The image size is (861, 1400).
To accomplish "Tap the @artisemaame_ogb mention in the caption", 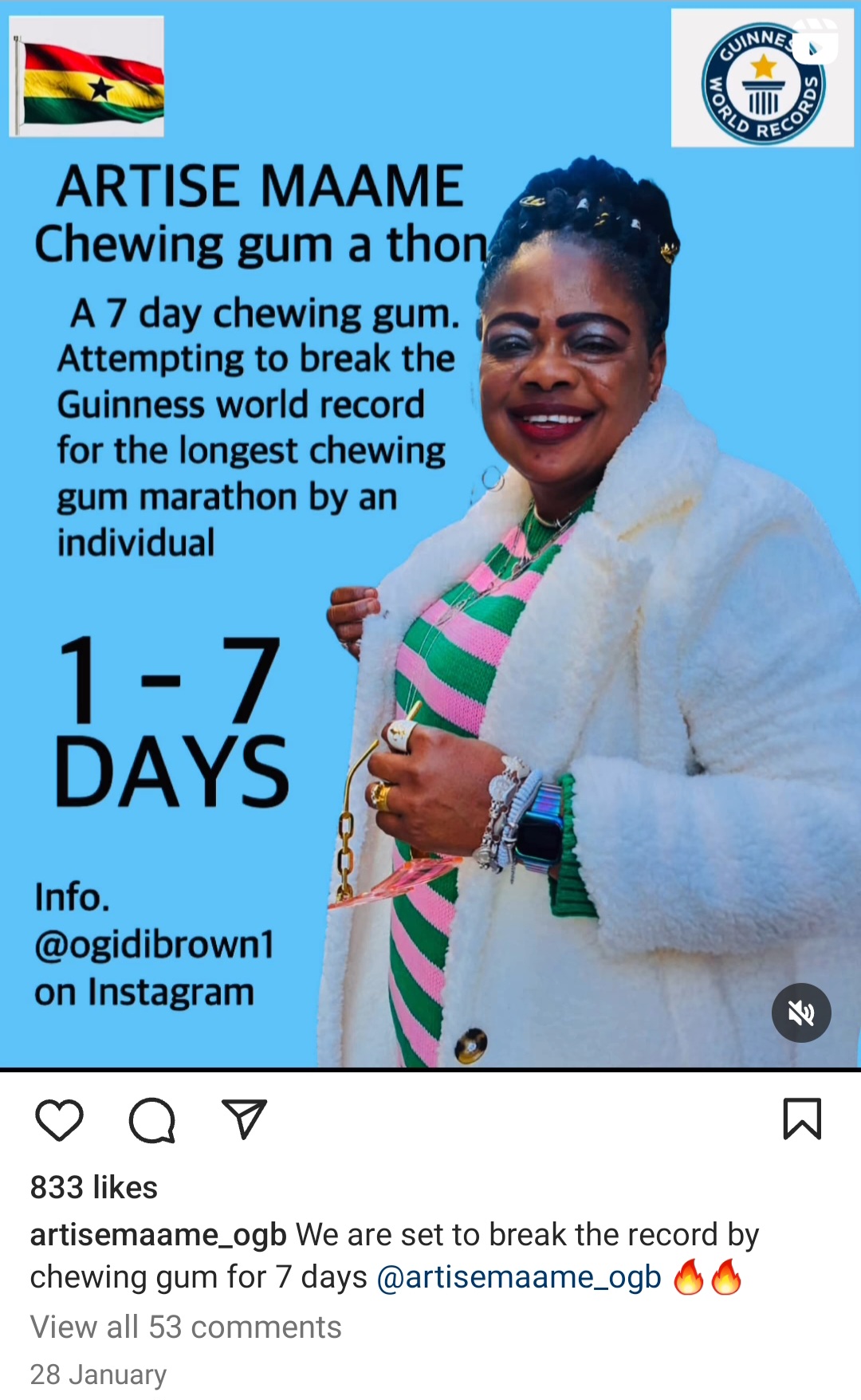I will click(518, 1277).
